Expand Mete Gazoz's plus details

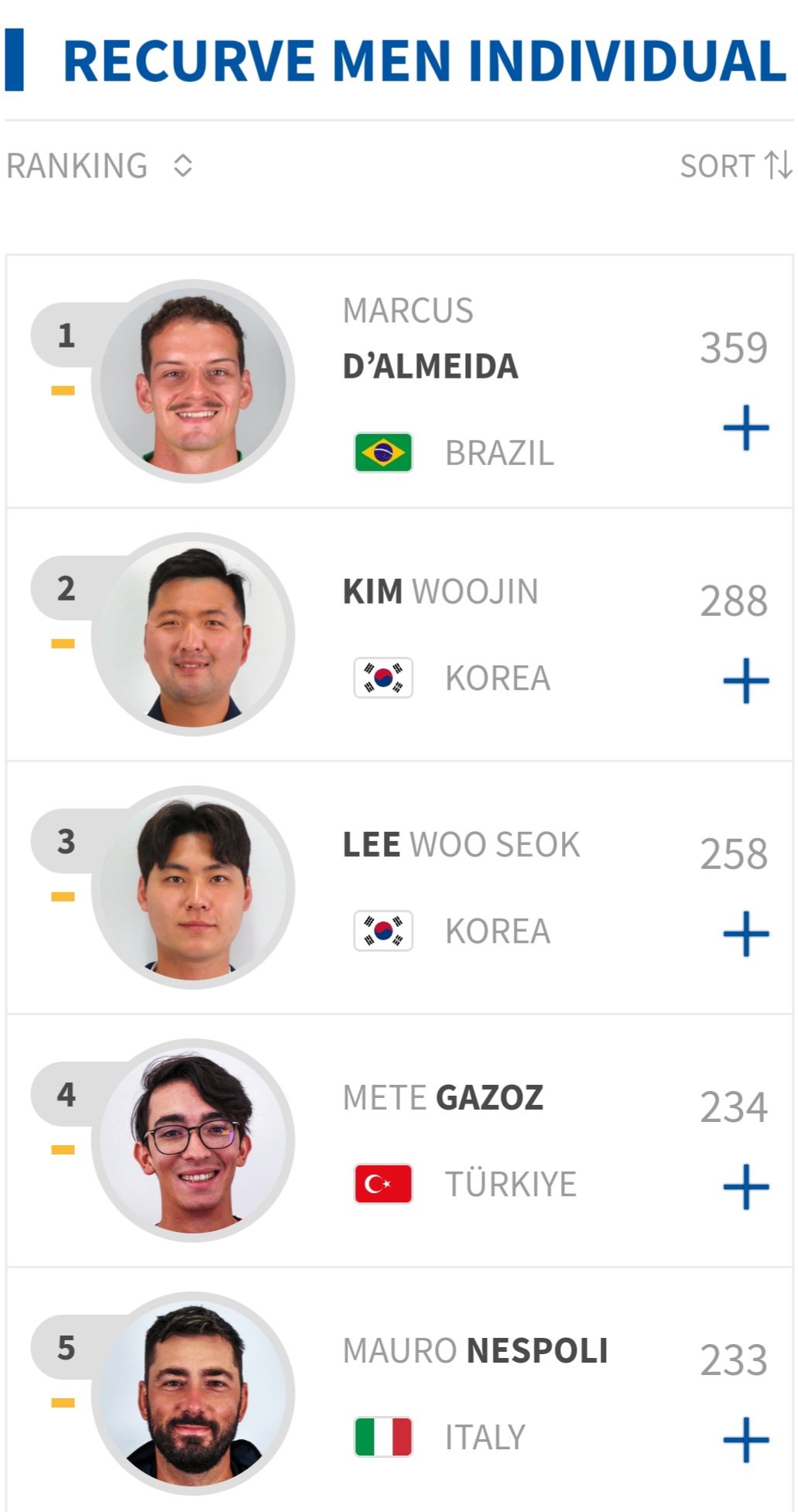[x=745, y=1187]
